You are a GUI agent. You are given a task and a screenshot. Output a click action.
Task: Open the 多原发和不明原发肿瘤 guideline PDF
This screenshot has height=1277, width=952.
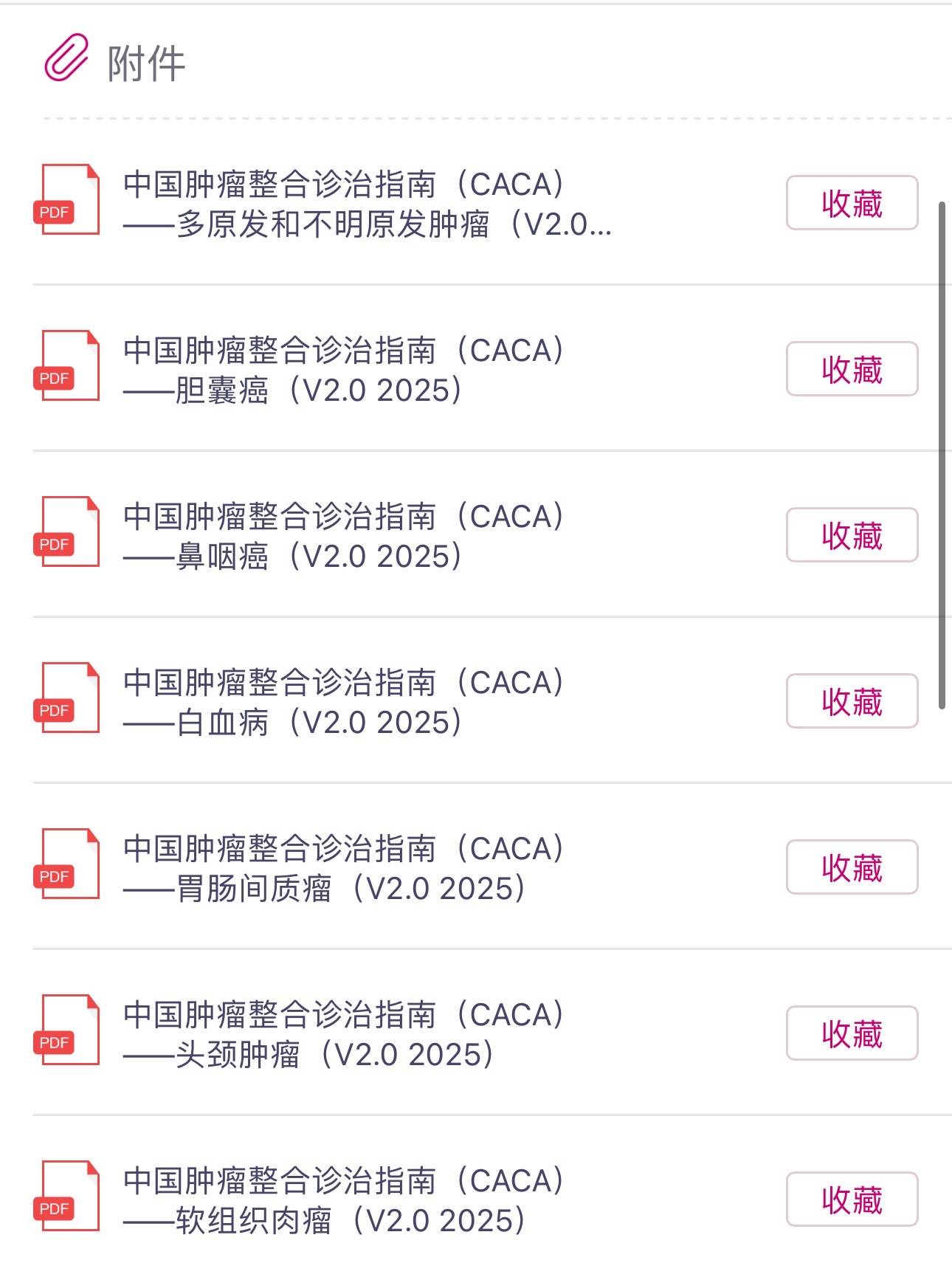point(367,204)
